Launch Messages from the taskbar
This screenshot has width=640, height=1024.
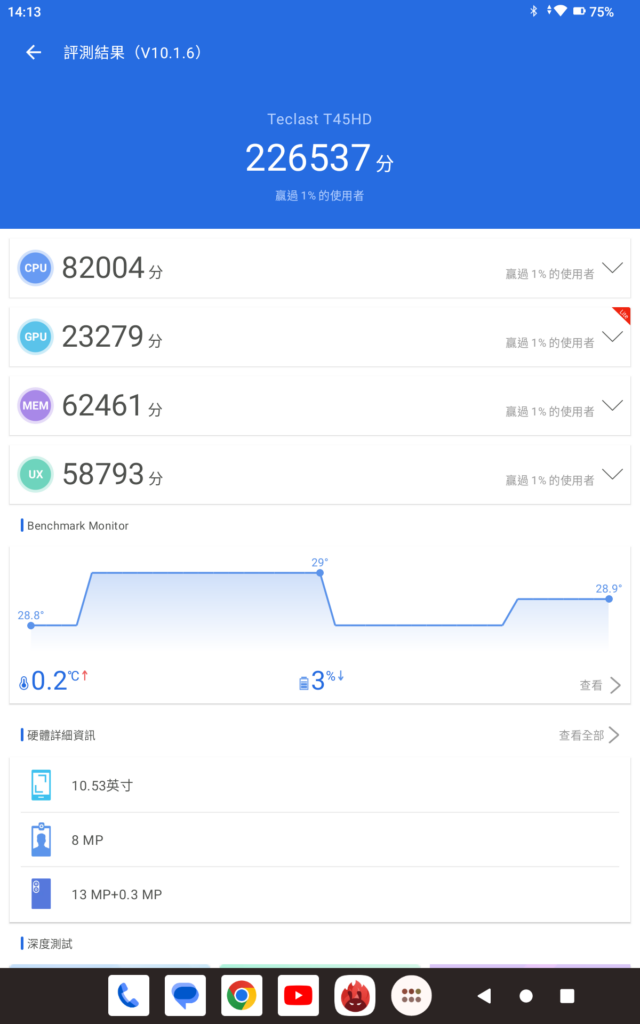coord(185,996)
